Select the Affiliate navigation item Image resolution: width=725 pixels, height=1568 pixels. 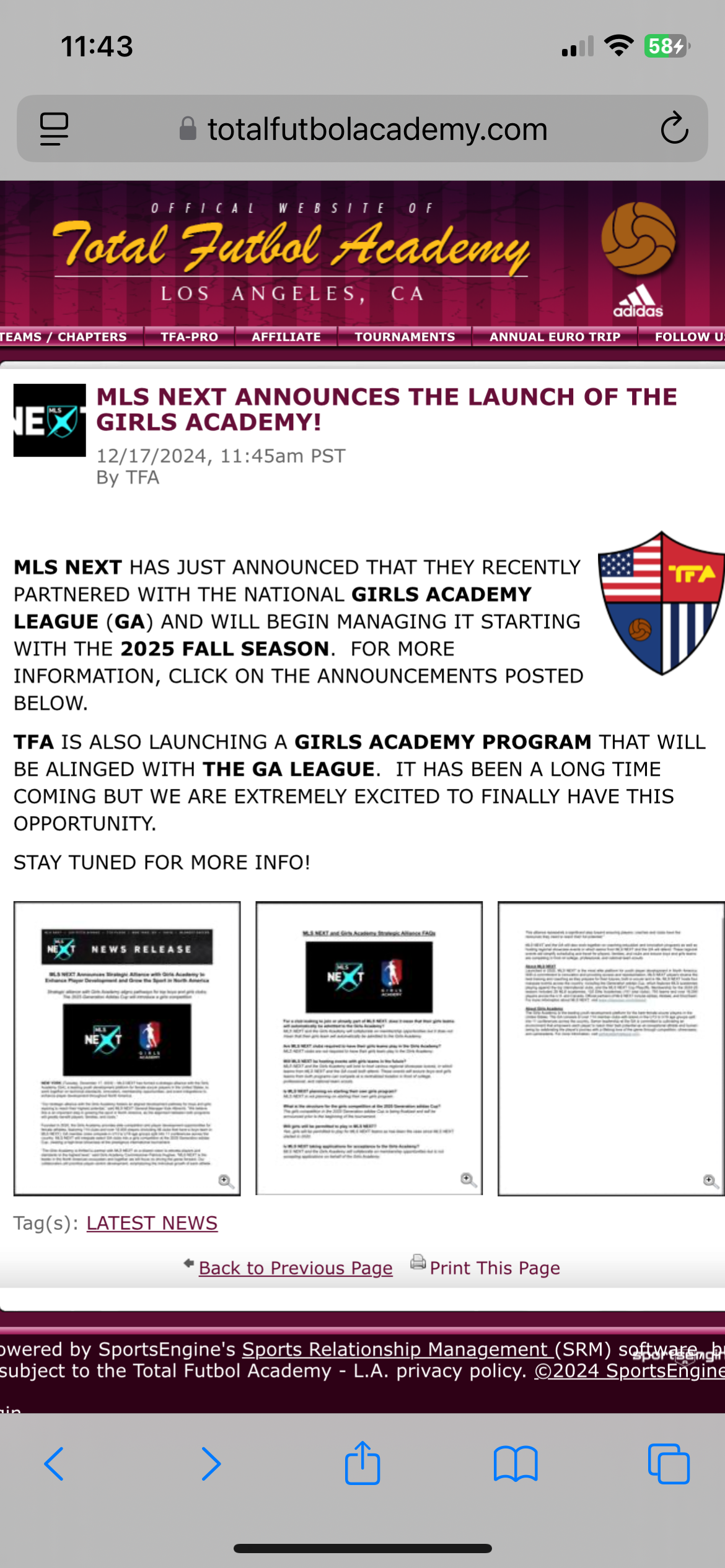[286, 337]
